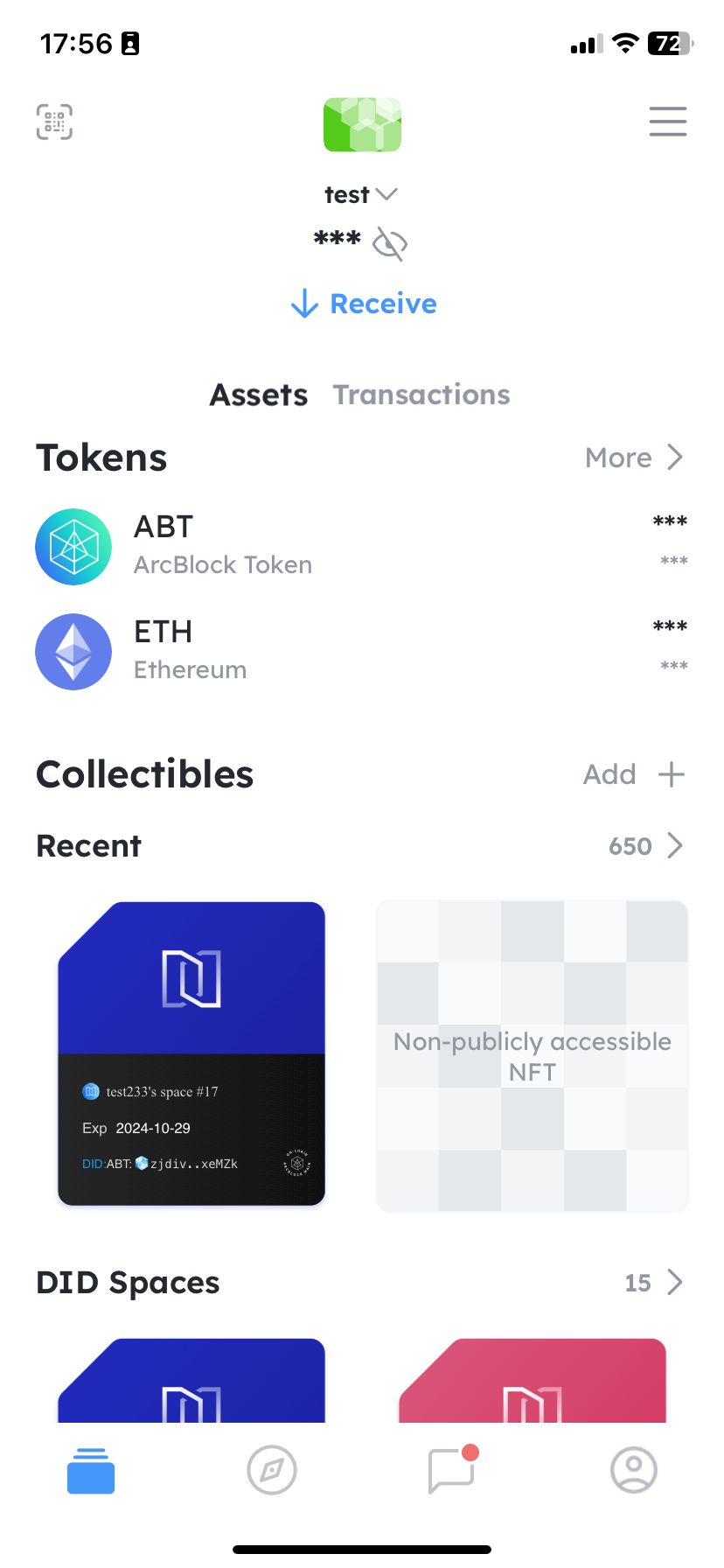
Task: Open the messages tab
Action: point(452,1470)
